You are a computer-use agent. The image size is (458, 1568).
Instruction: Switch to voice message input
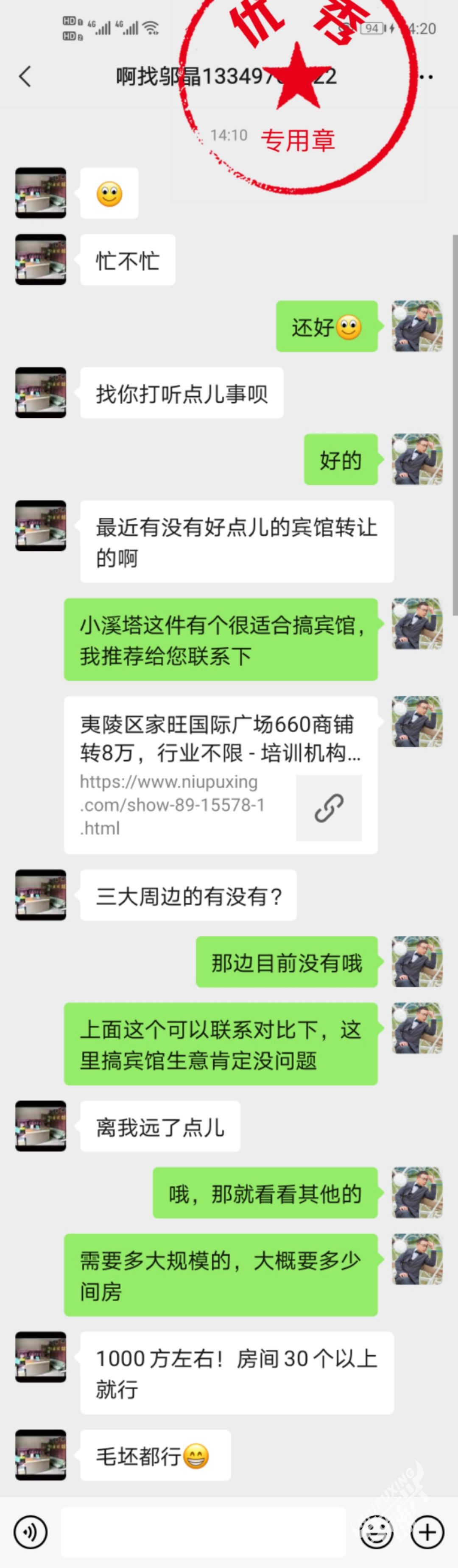click(31, 1532)
